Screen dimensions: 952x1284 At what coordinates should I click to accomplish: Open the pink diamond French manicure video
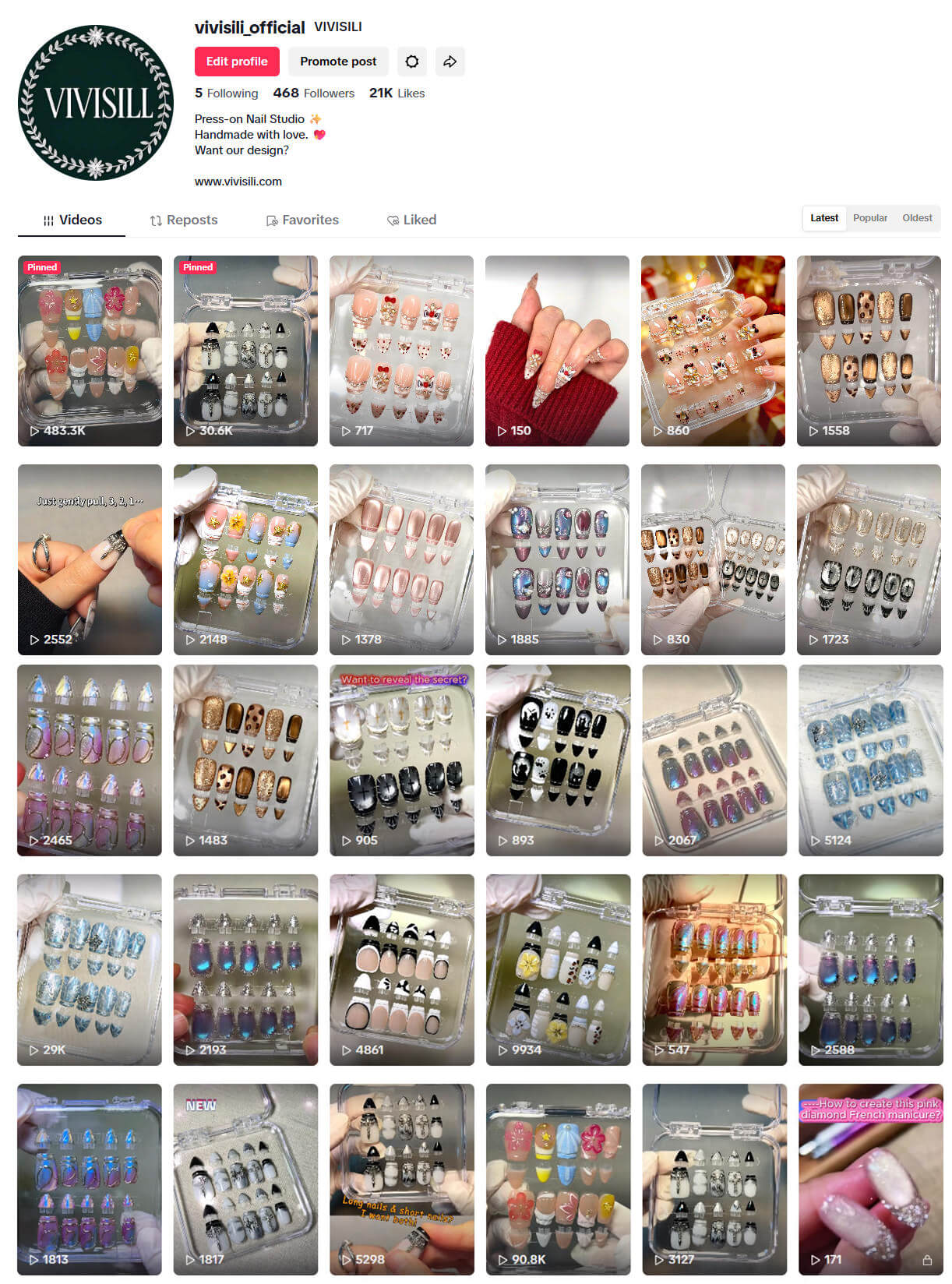click(x=870, y=1179)
